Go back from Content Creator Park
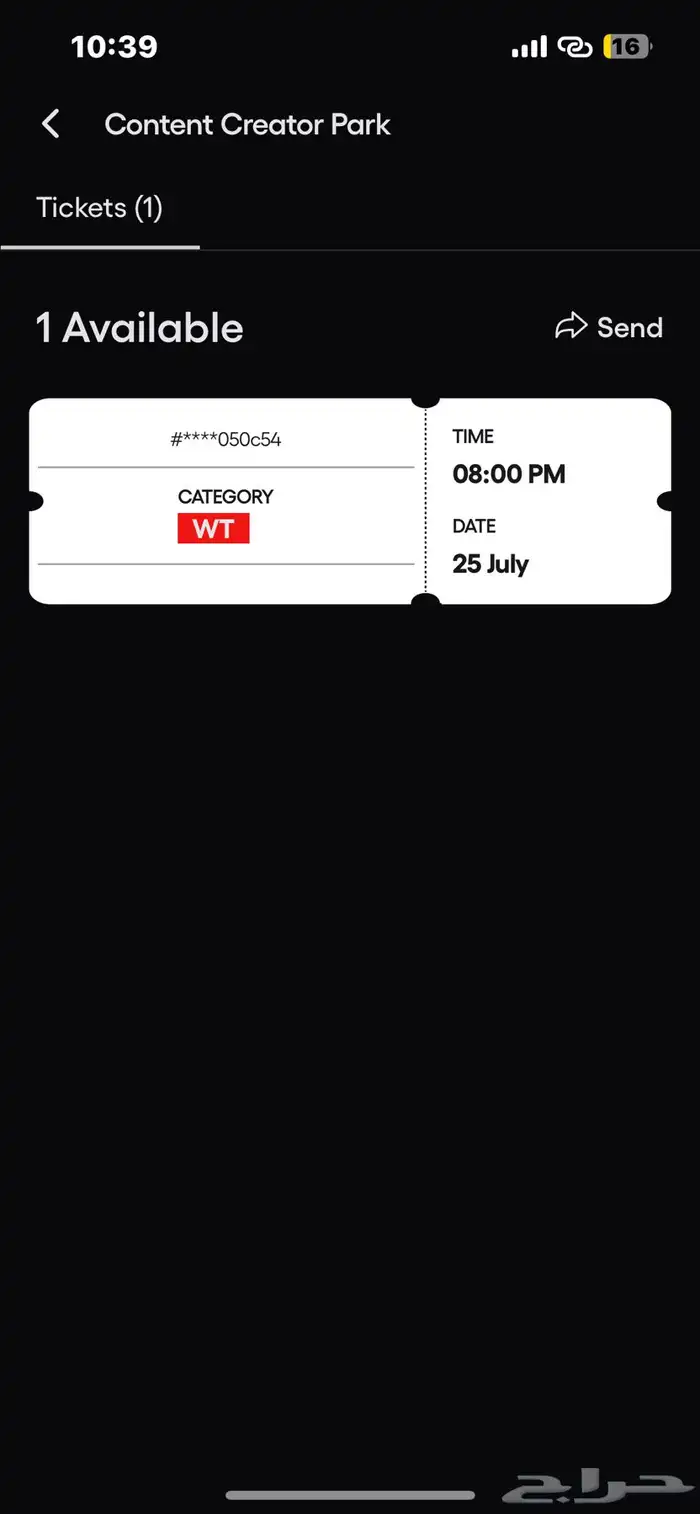The width and height of the screenshot is (700, 1514). tap(51, 125)
